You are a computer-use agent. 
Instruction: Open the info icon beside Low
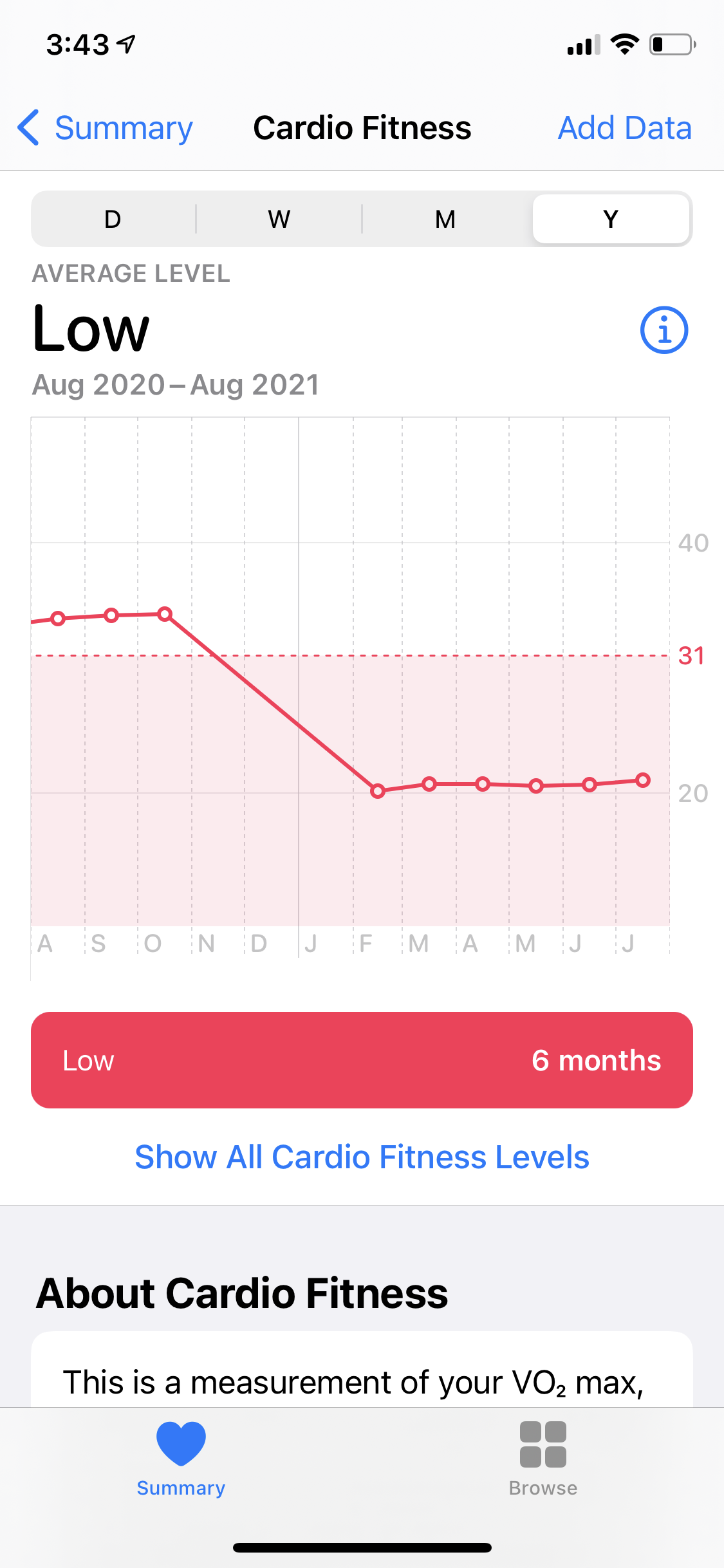pos(664,330)
